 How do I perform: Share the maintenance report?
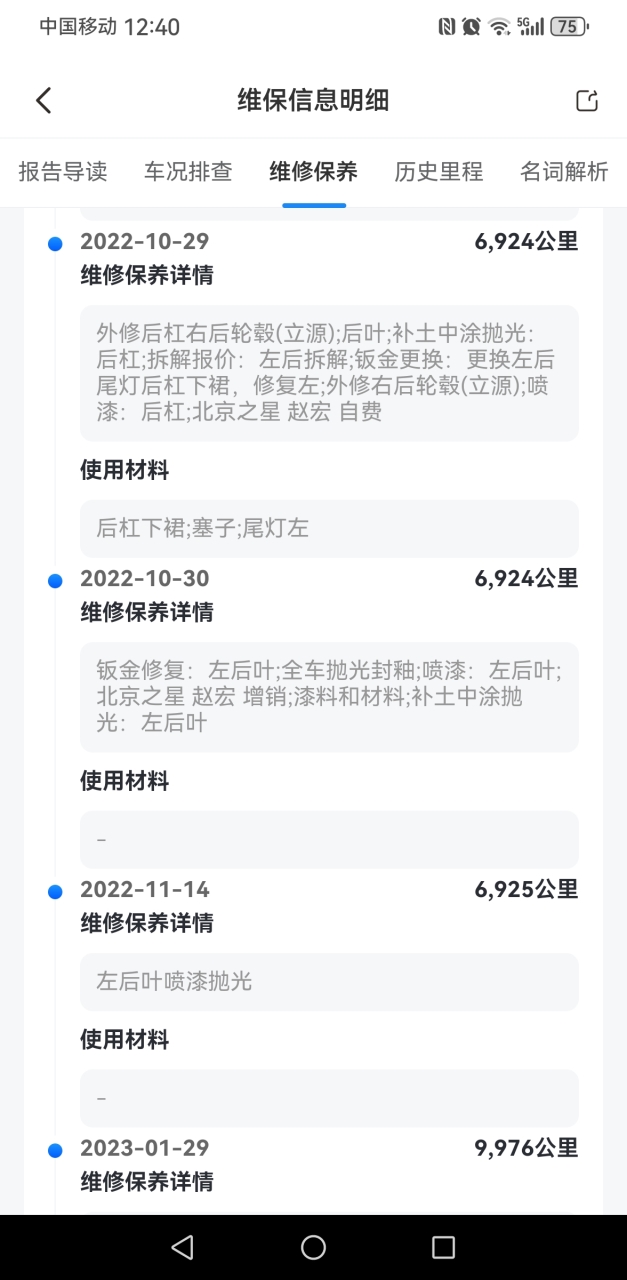[587, 100]
